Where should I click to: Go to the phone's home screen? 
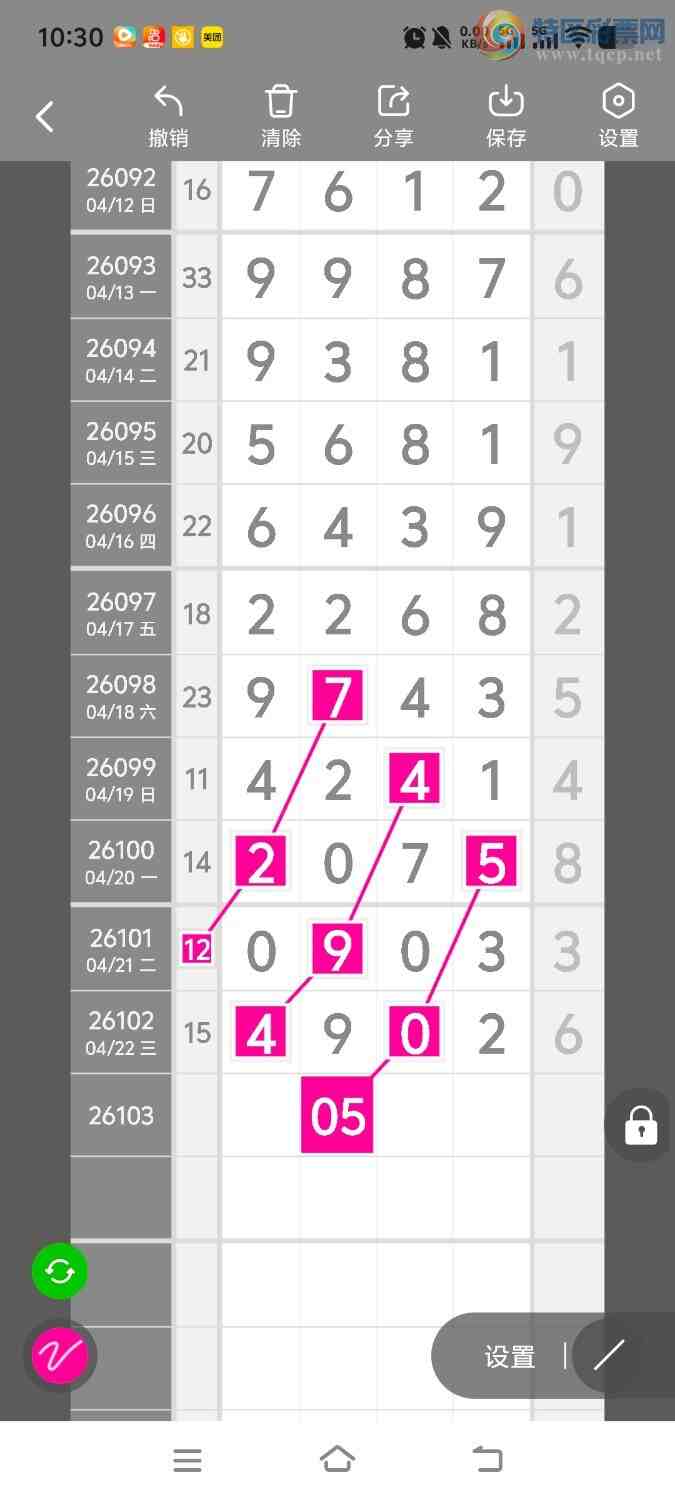tap(337, 1460)
